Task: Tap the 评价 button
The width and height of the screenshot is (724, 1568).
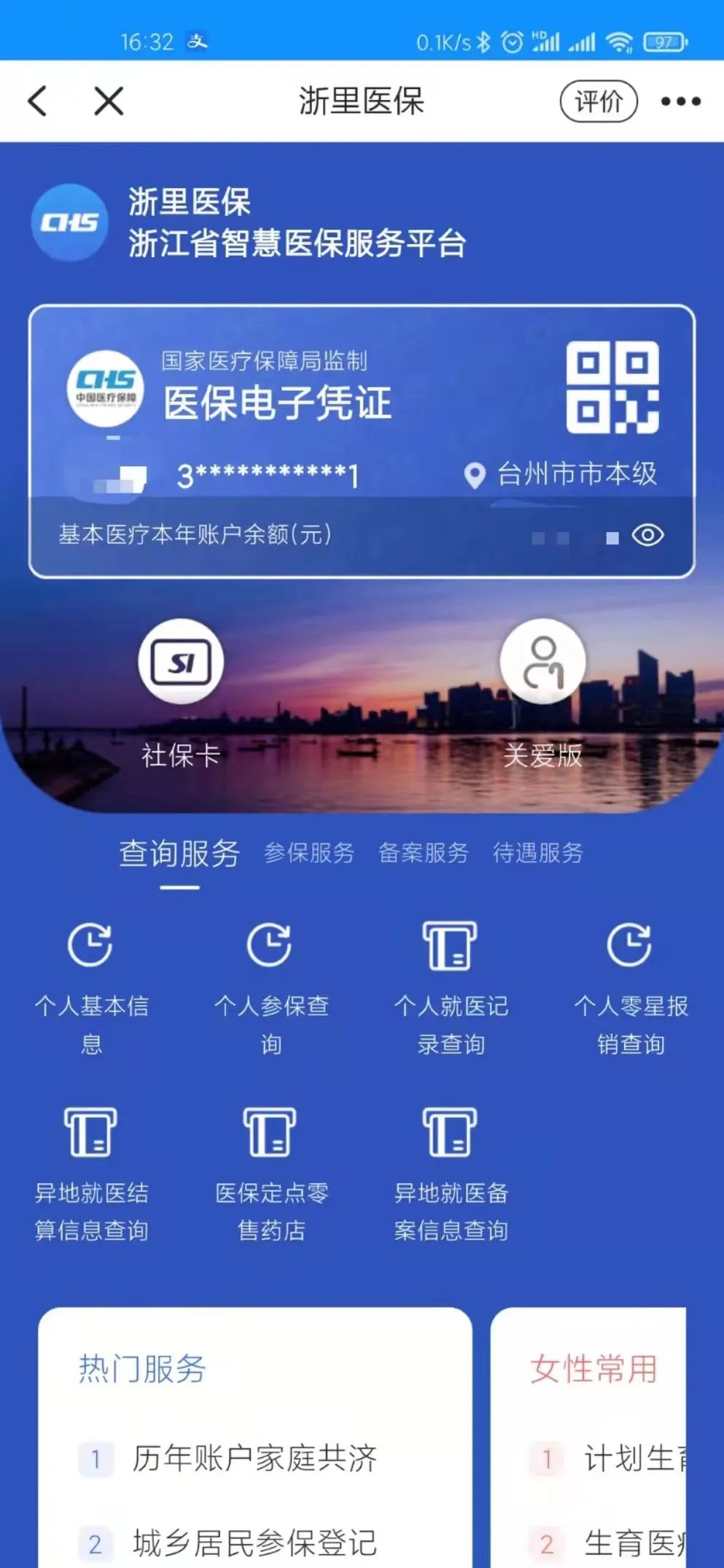Action: (x=599, y=101)
